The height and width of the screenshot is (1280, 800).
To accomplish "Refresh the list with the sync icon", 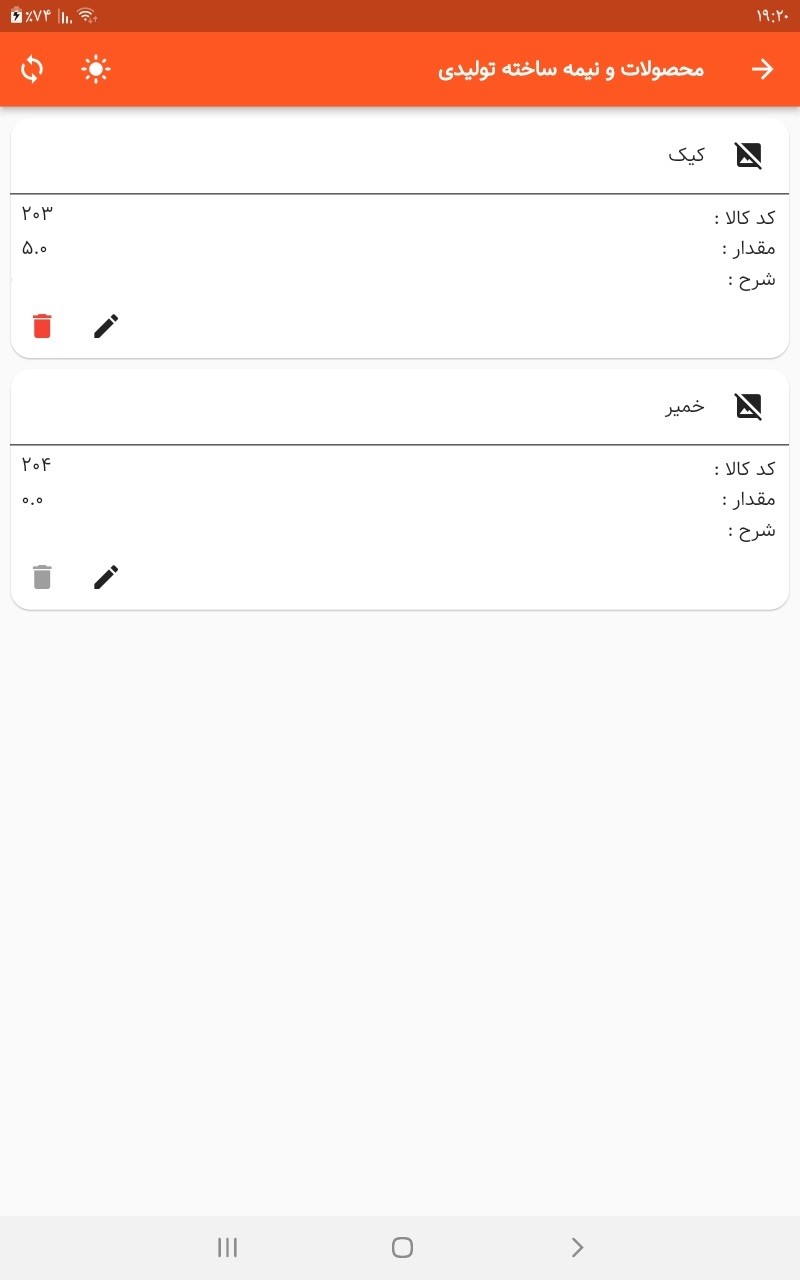I will click(33, 69).
